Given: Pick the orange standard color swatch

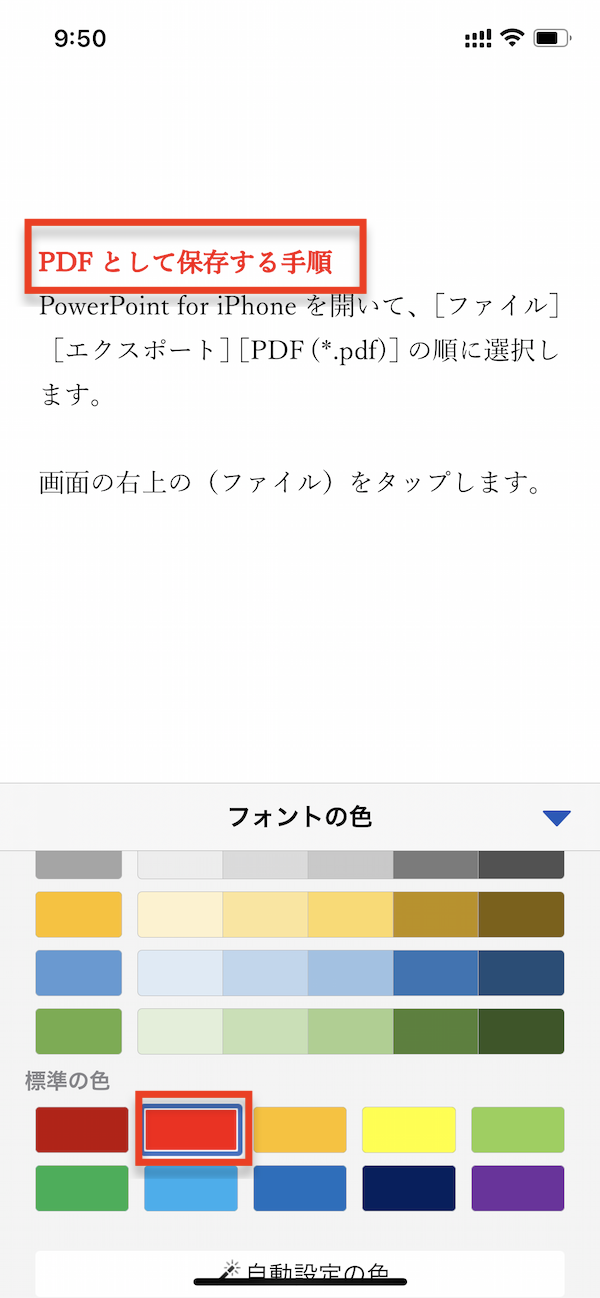Looking at the screenshot, I should [300, 1130].
